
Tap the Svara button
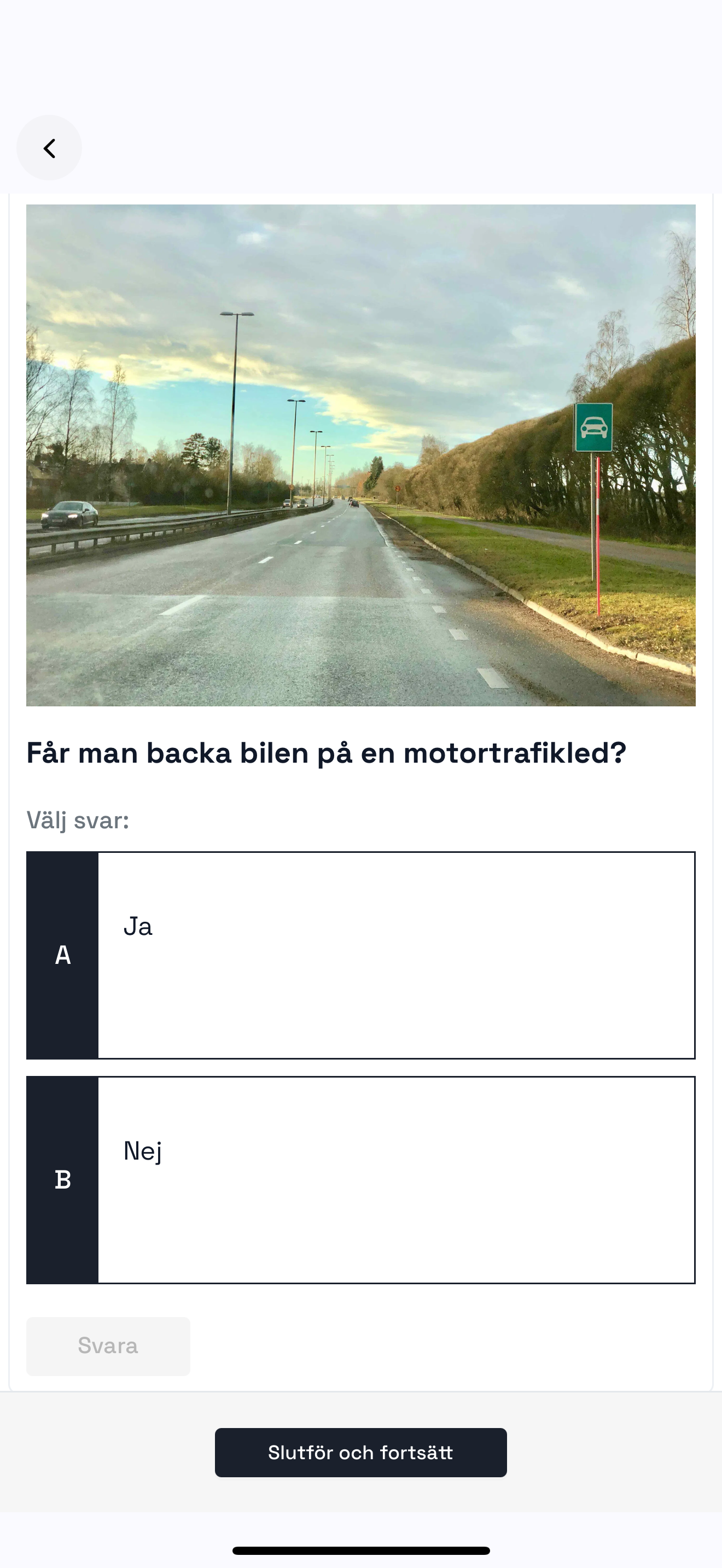pos(108,1346)
